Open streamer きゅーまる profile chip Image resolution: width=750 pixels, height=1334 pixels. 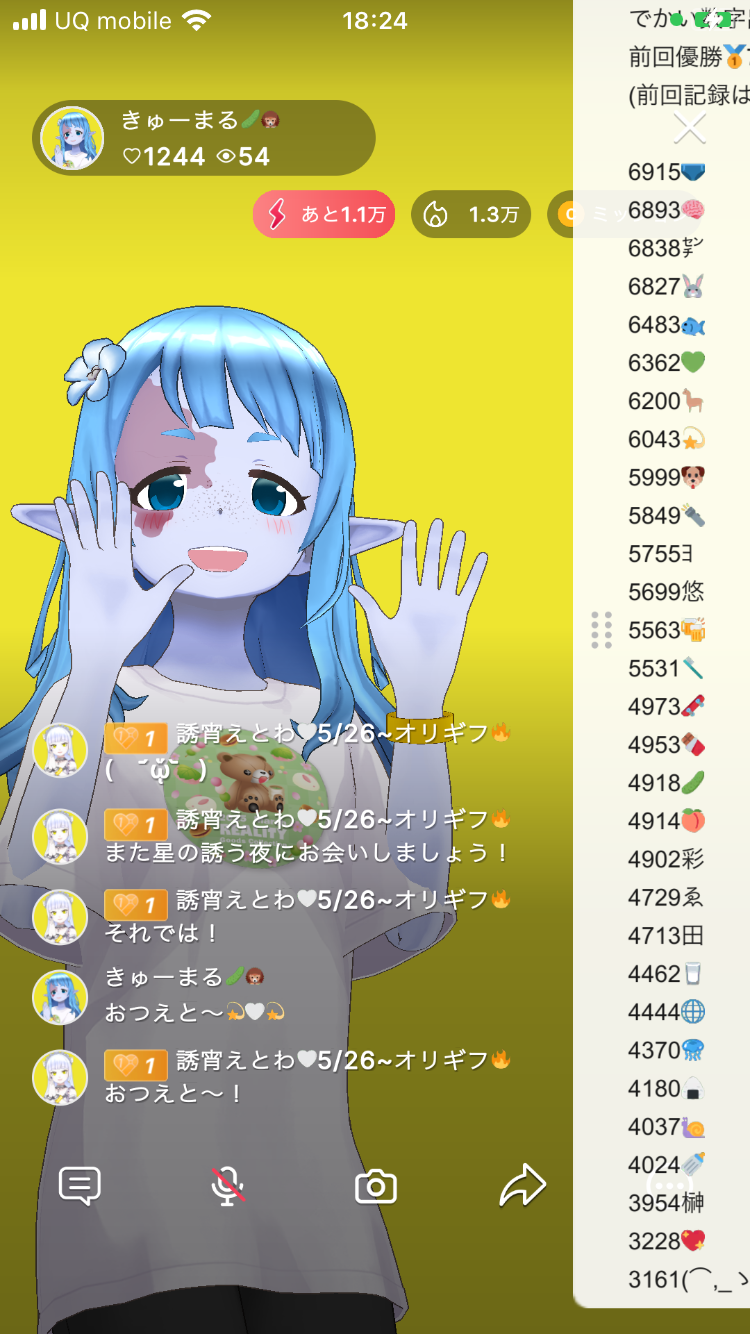[x=204, y=138]
